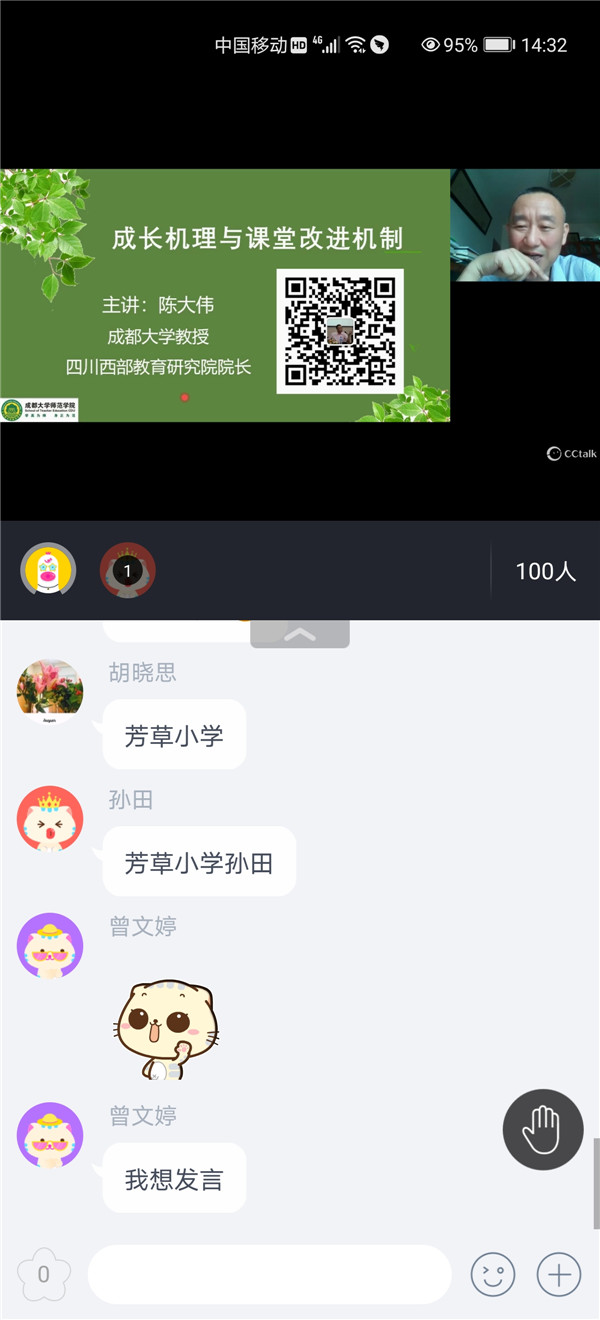Send a flower with the flower icon

(44, 1275)
